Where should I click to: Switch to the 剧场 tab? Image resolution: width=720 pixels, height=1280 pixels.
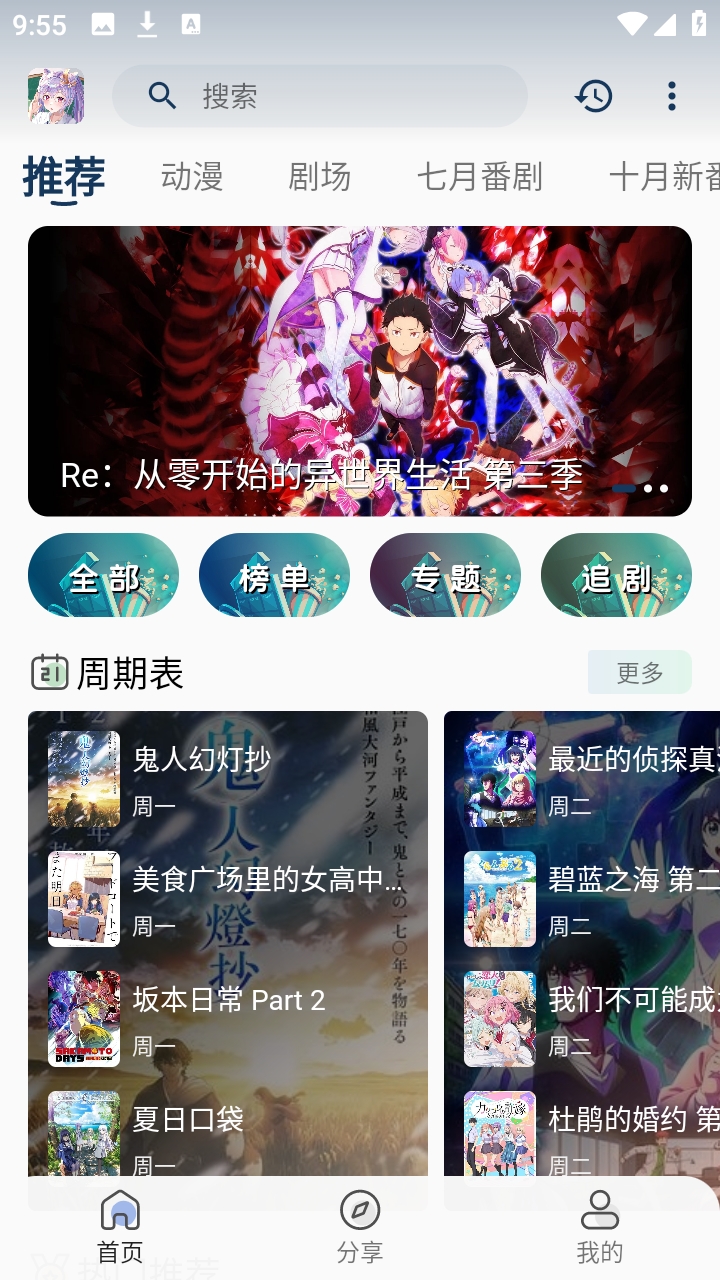(319, 176)
